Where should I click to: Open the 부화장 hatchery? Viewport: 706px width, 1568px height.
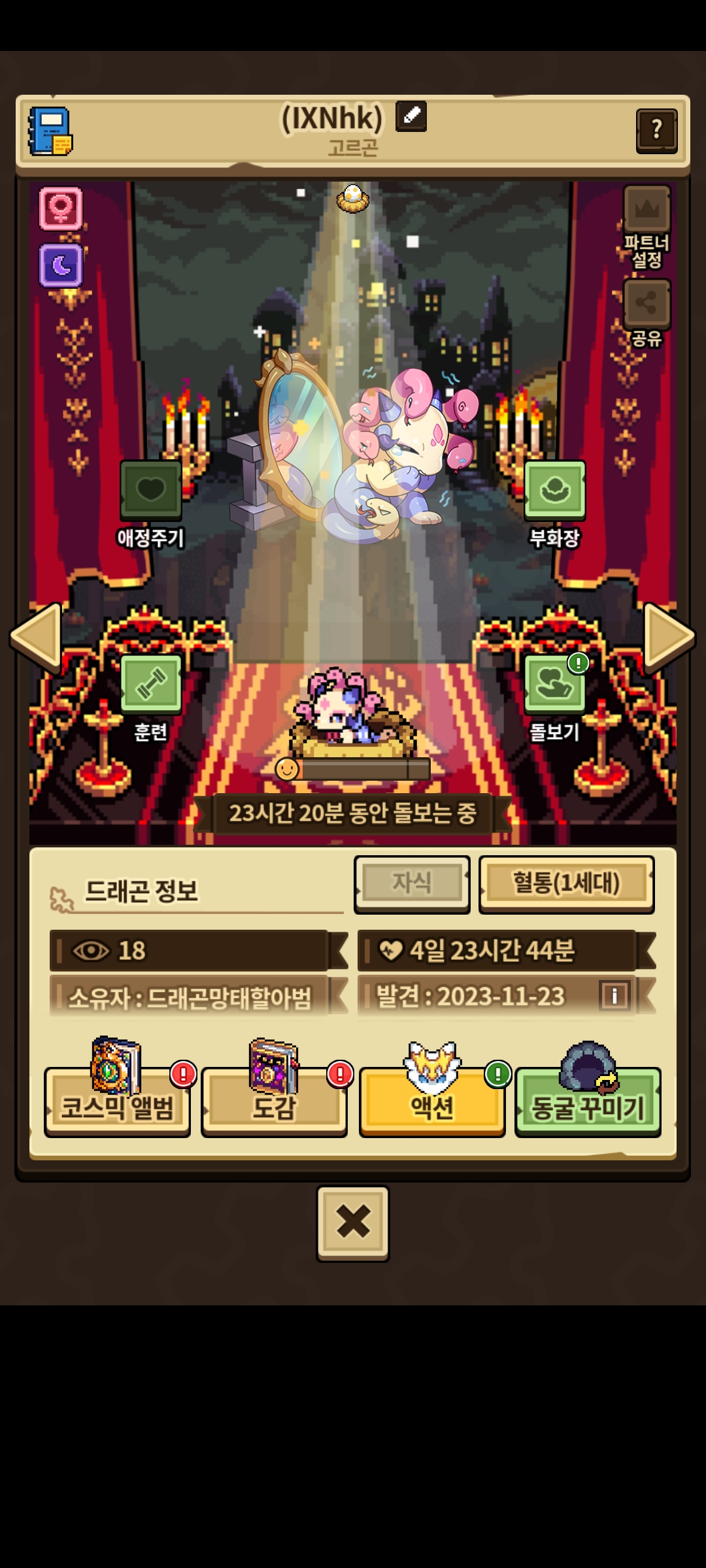pyautogui.click(x=554, y=490)
